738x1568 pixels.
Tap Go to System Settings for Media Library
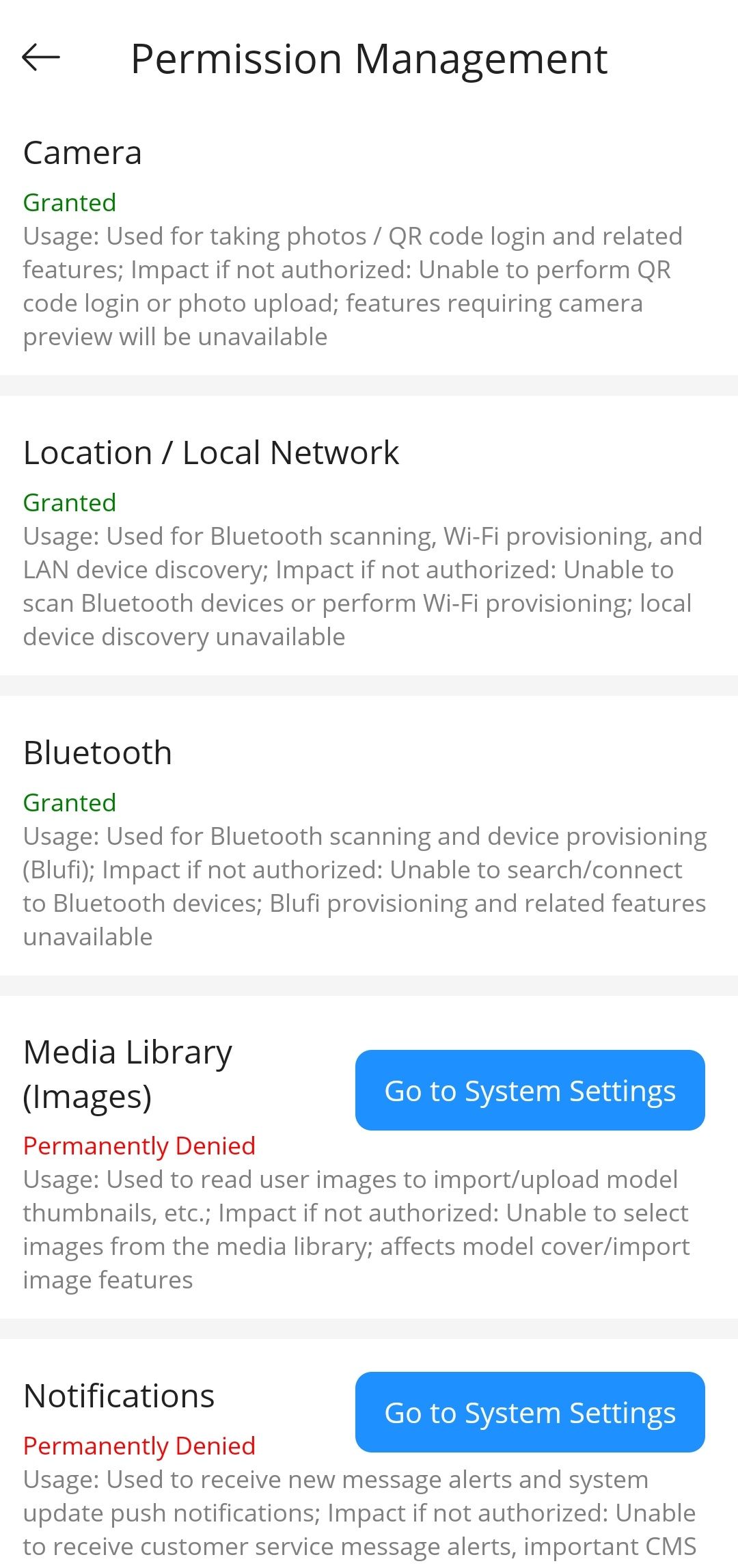click(530, 1090)
